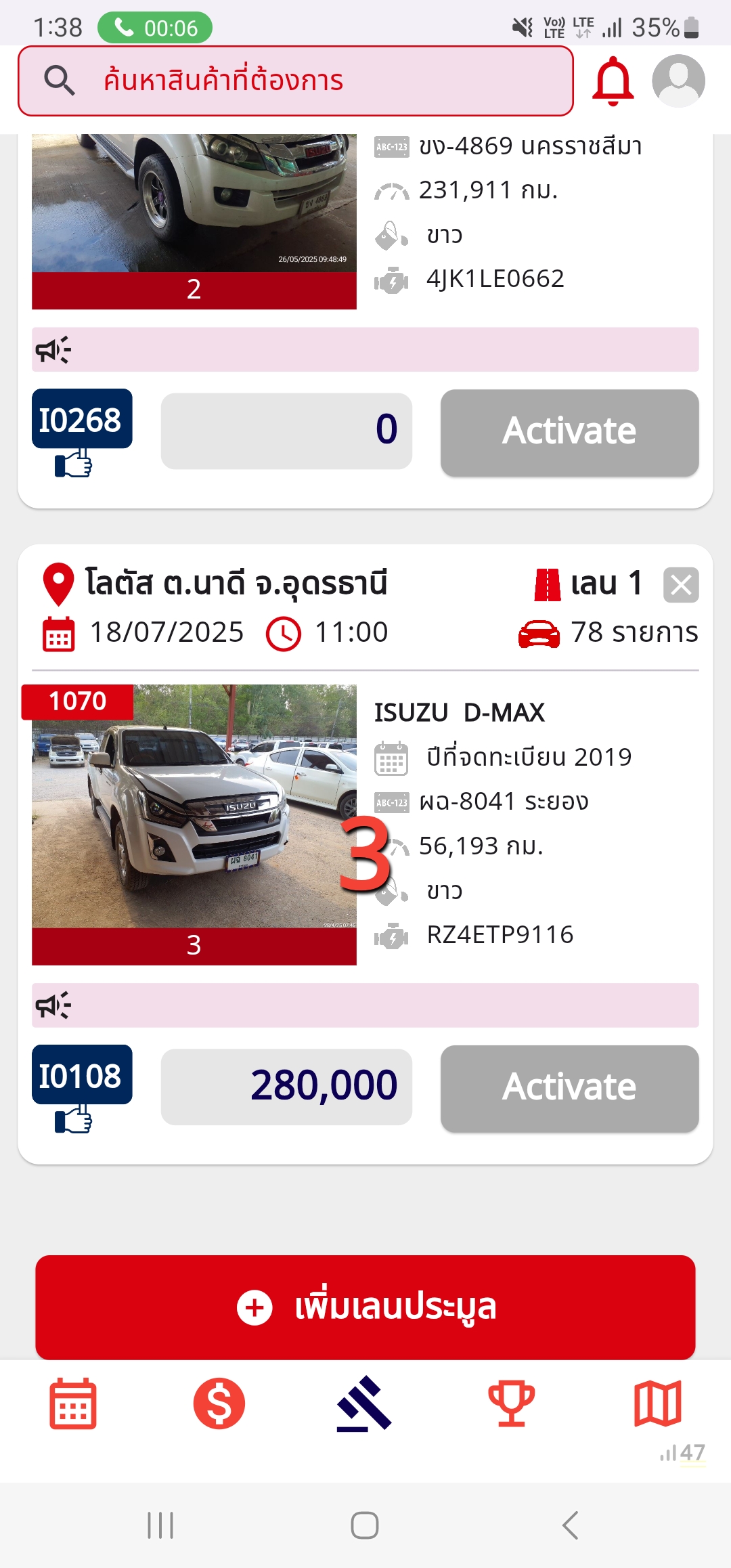Screen dimensions: 731x1568
Task: Edit the 0 bid amount field
Action: click(286, 431)
